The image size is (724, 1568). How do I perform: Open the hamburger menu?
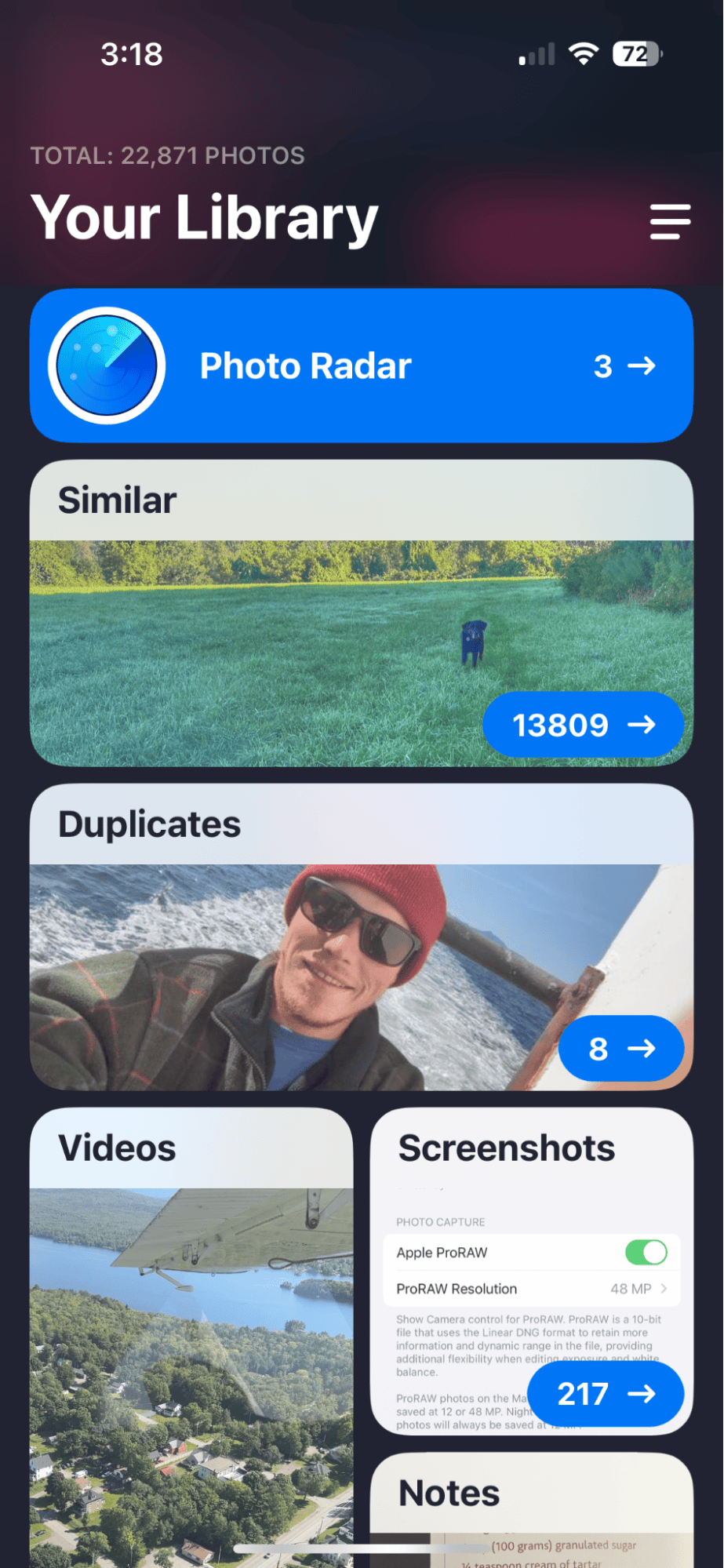click(x=669, y=222)
